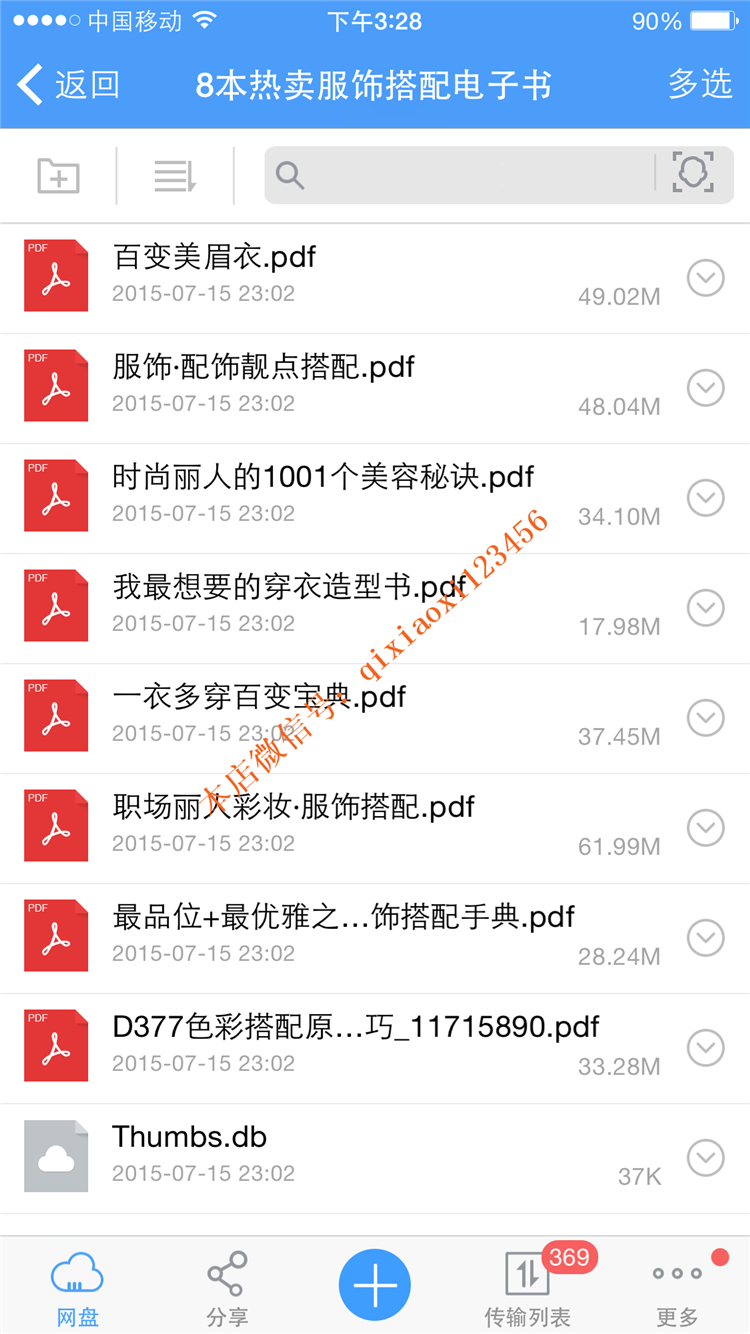
Task: Open 一衣多穿百变宝典.pdf
Action: tap(375, 718)
